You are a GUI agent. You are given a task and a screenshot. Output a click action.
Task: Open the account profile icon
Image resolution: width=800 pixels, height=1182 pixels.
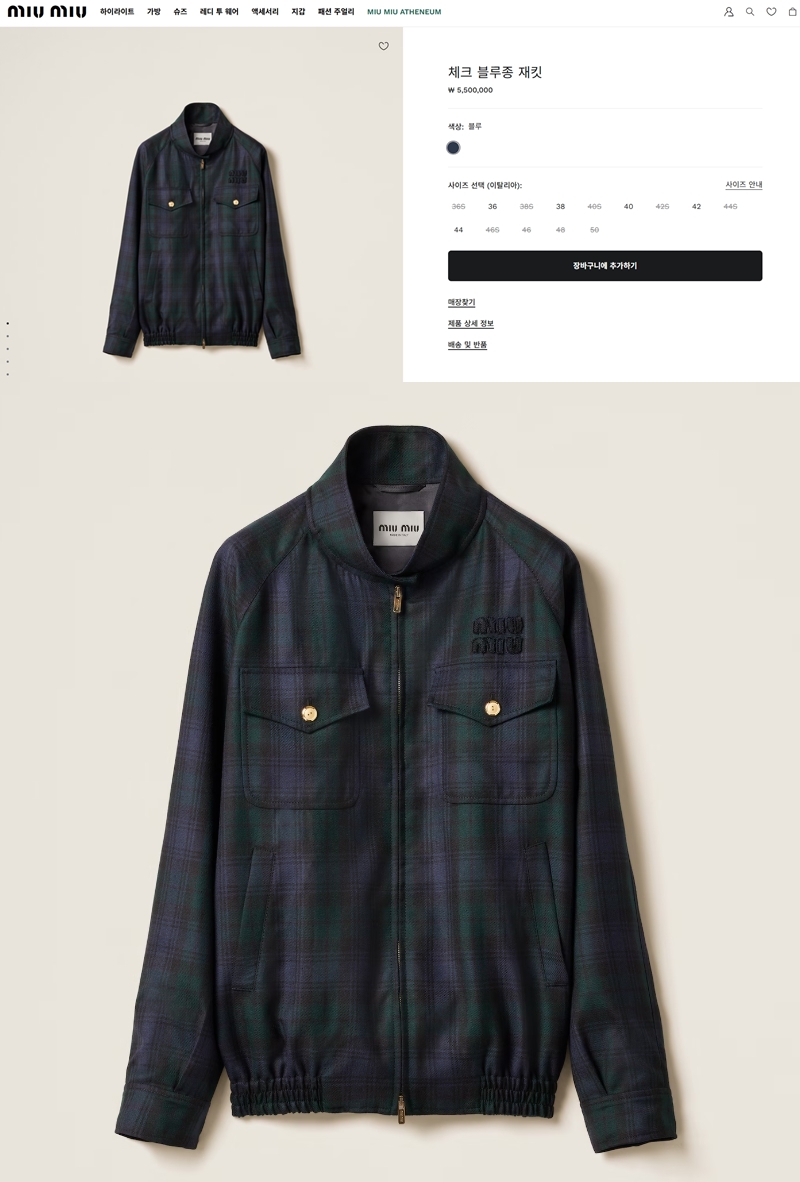pyautogui.click(x=729, y=12)
